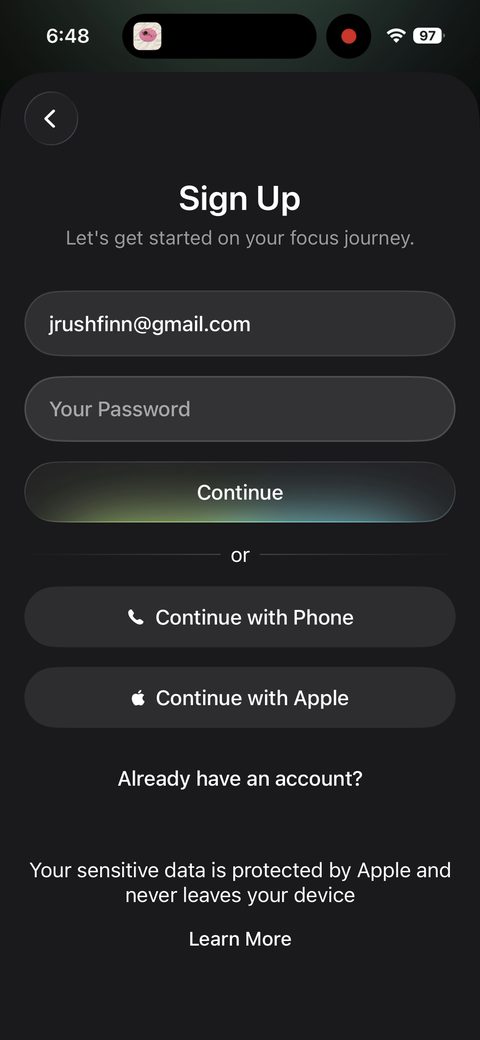Tap the email field with jrushfinn@gmail.com
This screenshot has height=1040, width=480.
(x=240, y=324)
